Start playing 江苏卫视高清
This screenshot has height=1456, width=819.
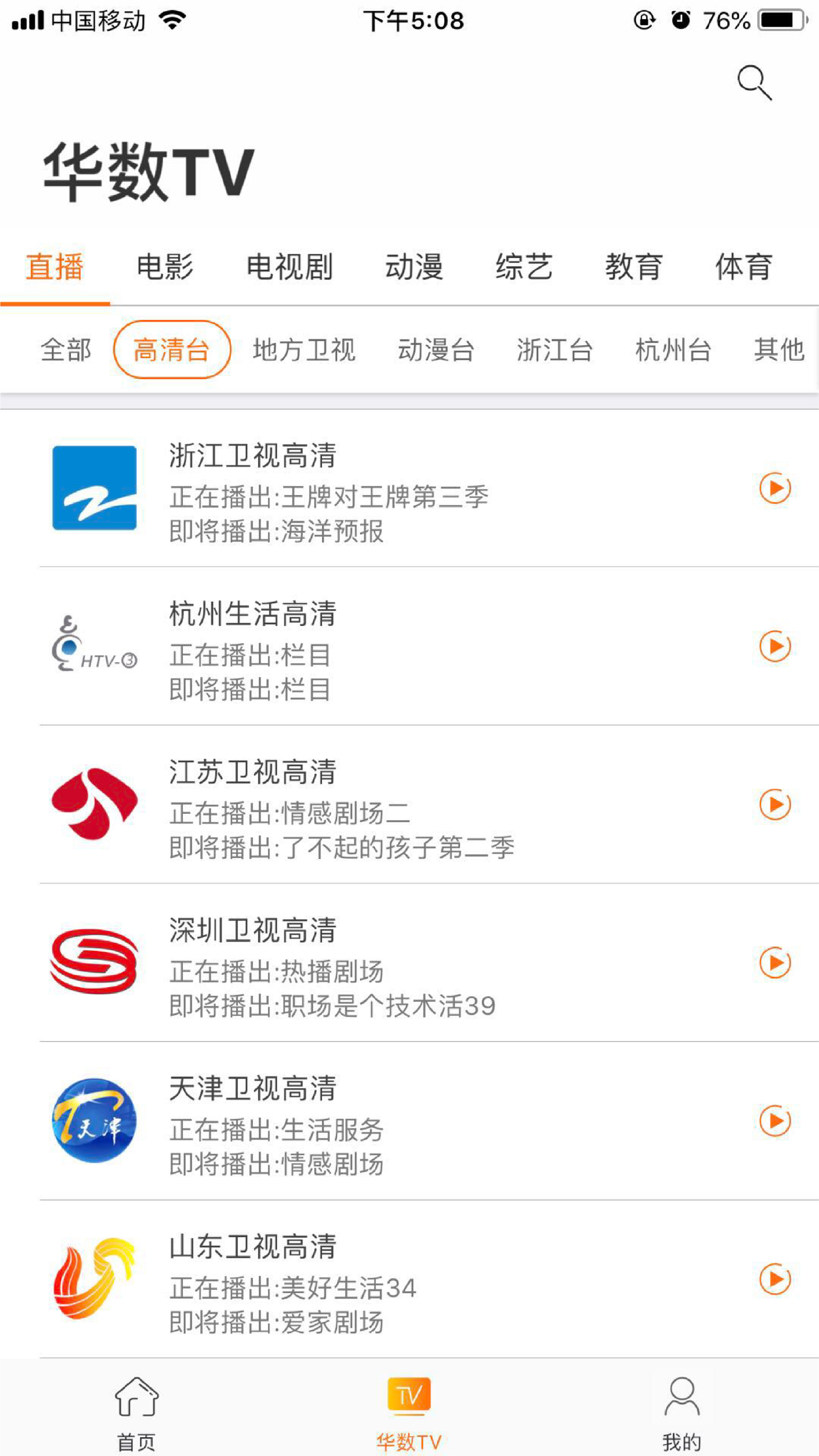point(775,804)
